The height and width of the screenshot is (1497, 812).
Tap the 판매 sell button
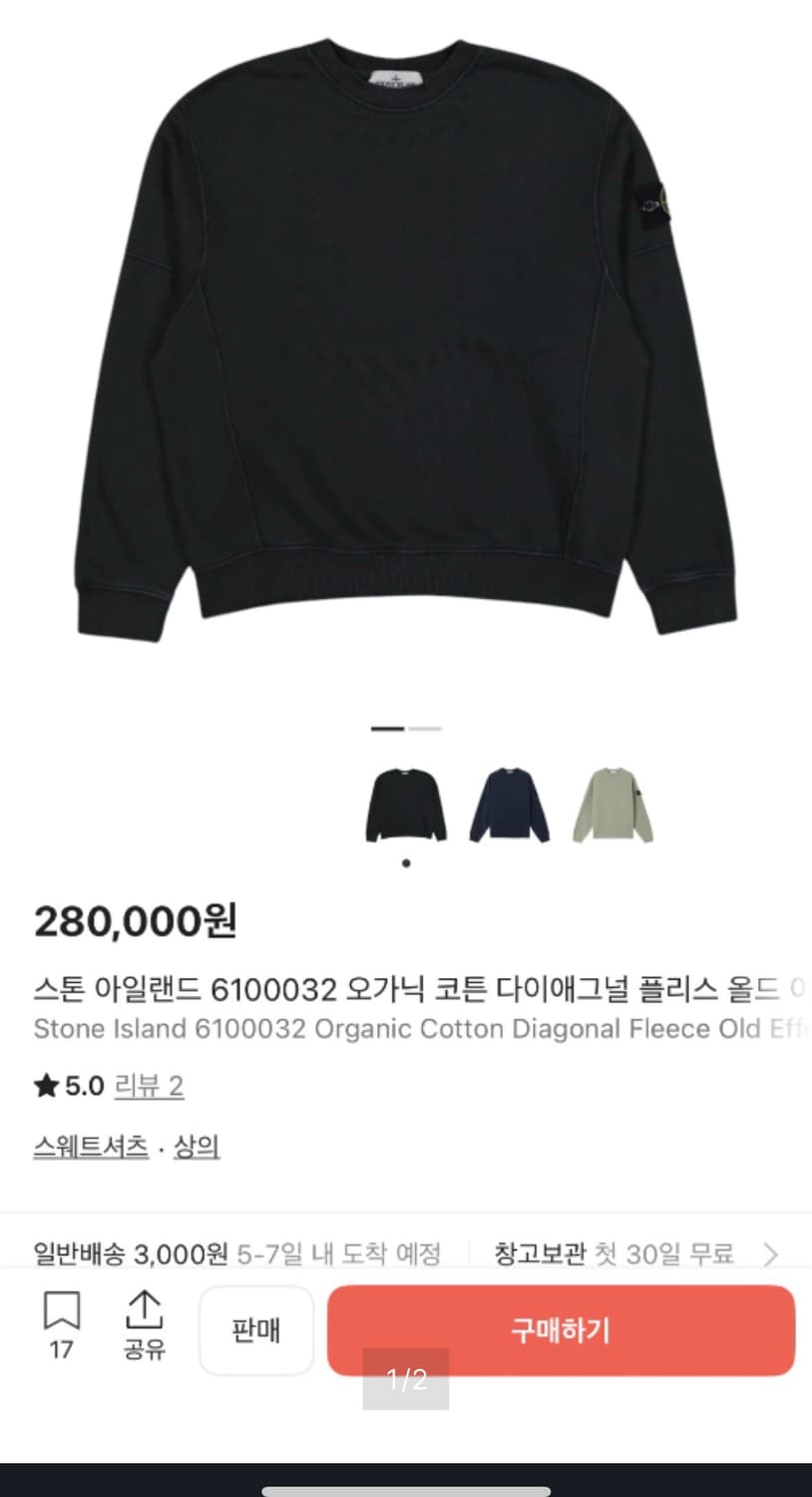256,1331
